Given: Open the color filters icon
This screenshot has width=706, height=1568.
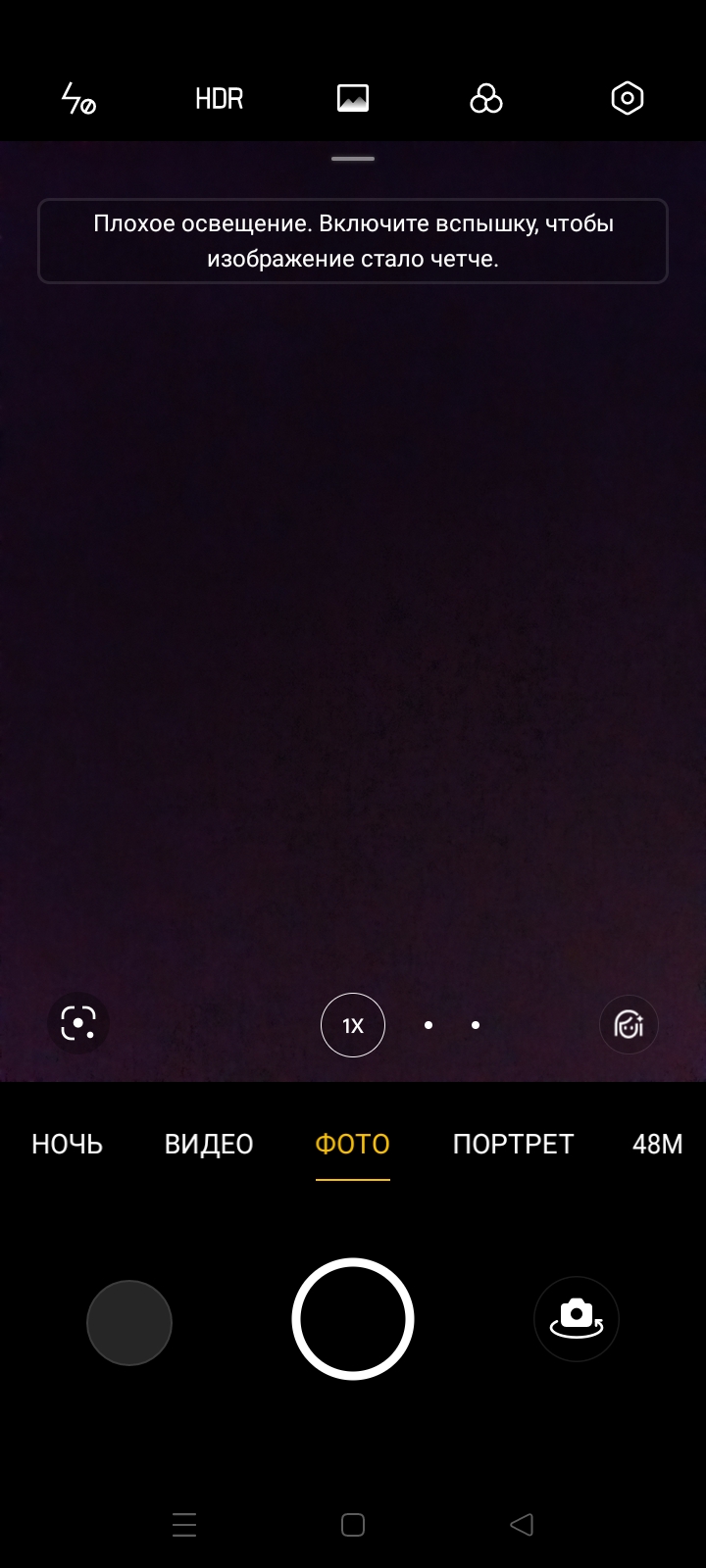Looking at the screenshot, I should point(486,98).
